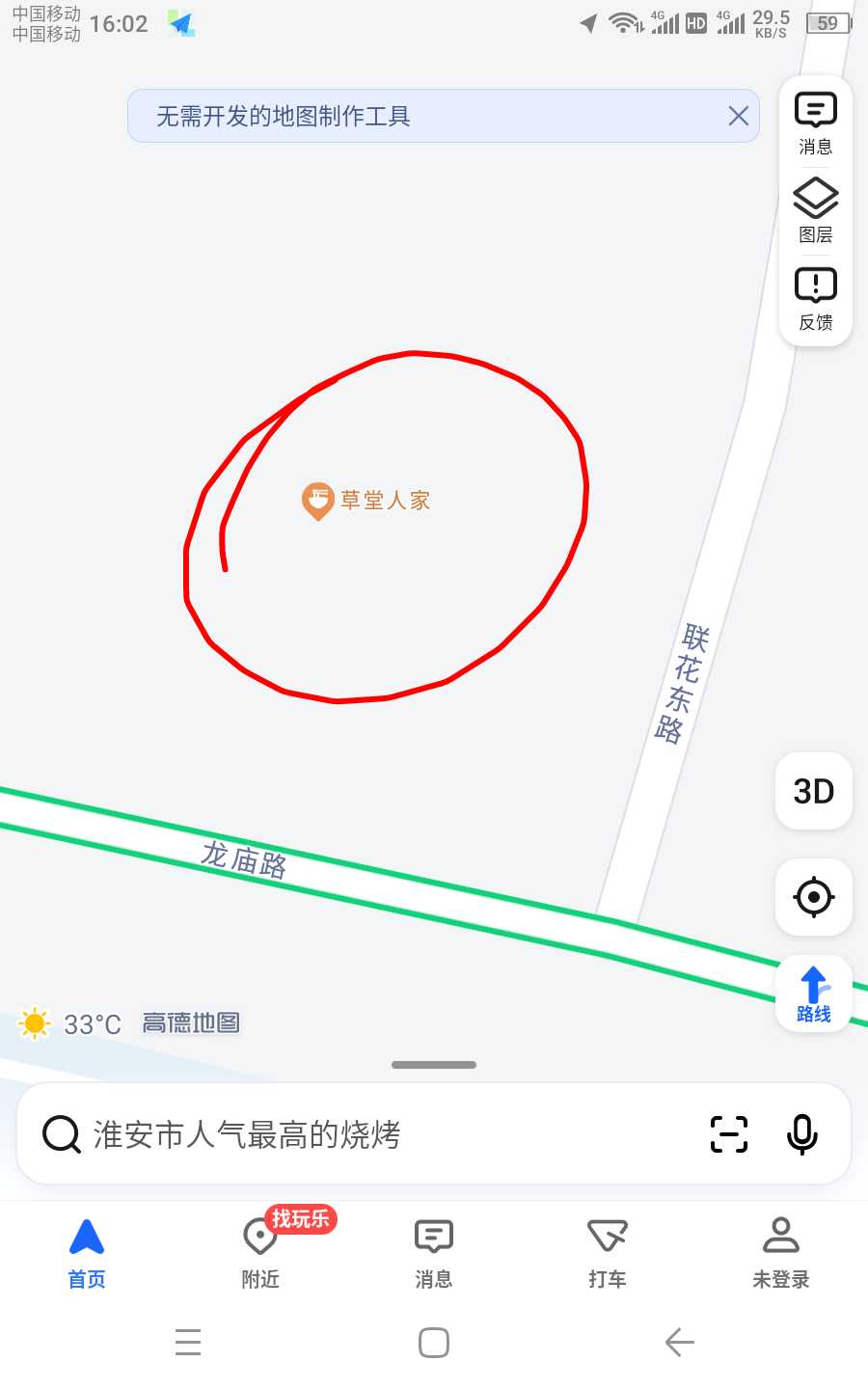
Task: Open recent apps from navigation bar
Action: [x=188, y=1342]
